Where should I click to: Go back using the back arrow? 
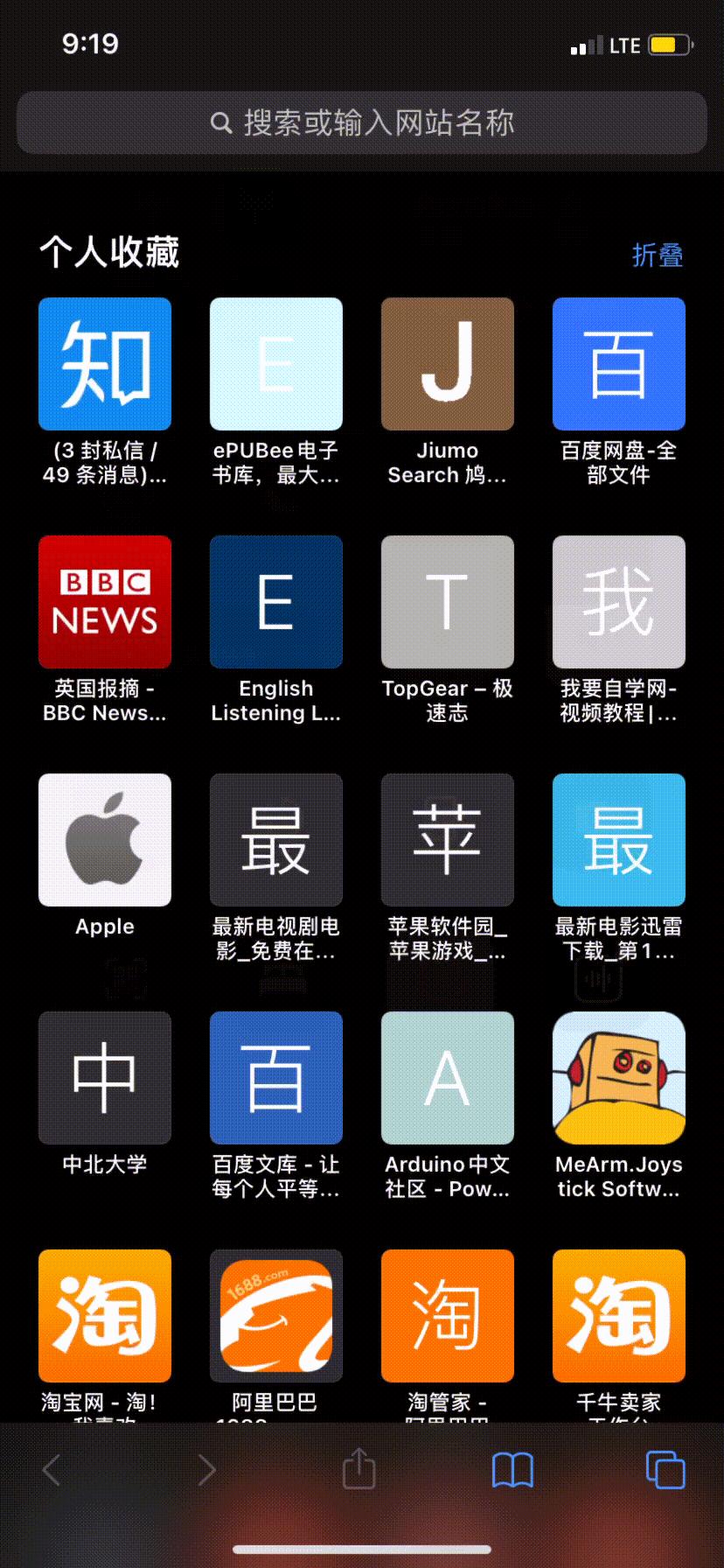coord(51,1470)
